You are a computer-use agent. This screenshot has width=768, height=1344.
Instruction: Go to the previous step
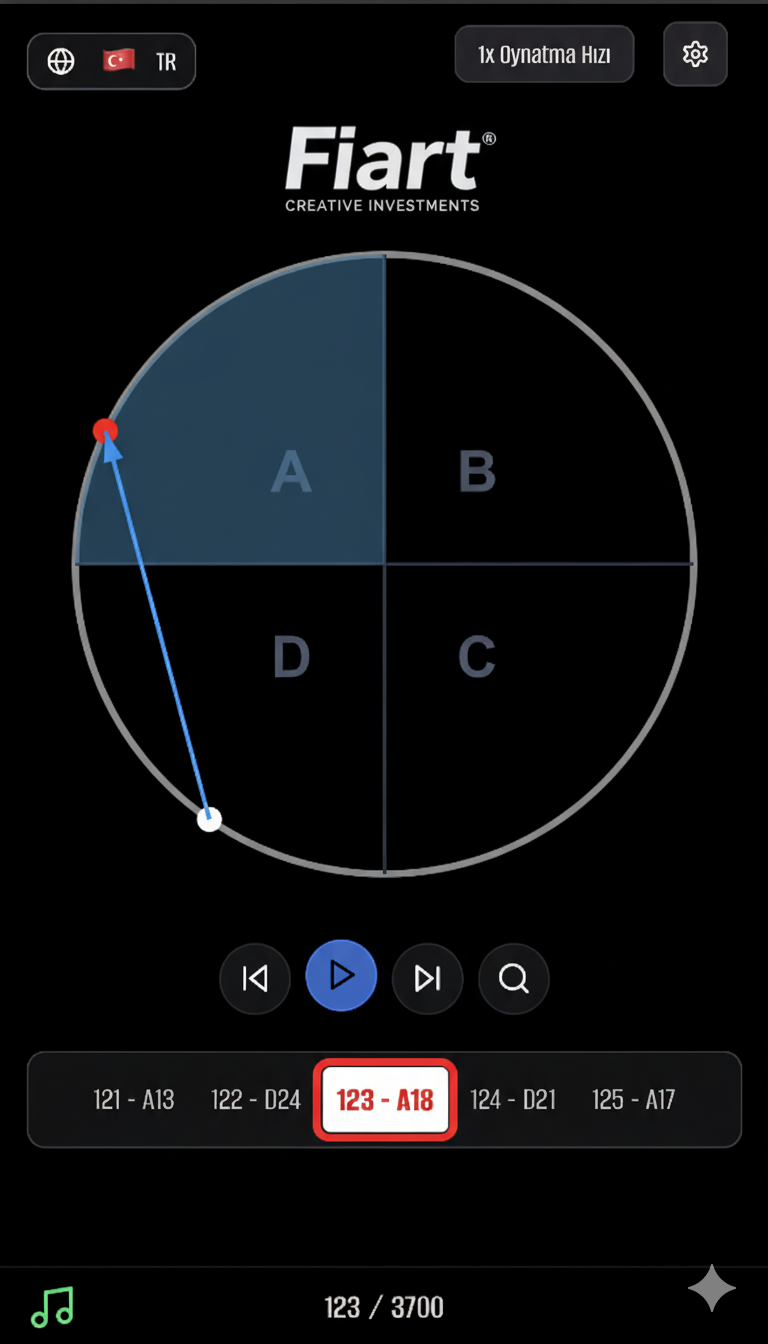(x=255, y=978)
